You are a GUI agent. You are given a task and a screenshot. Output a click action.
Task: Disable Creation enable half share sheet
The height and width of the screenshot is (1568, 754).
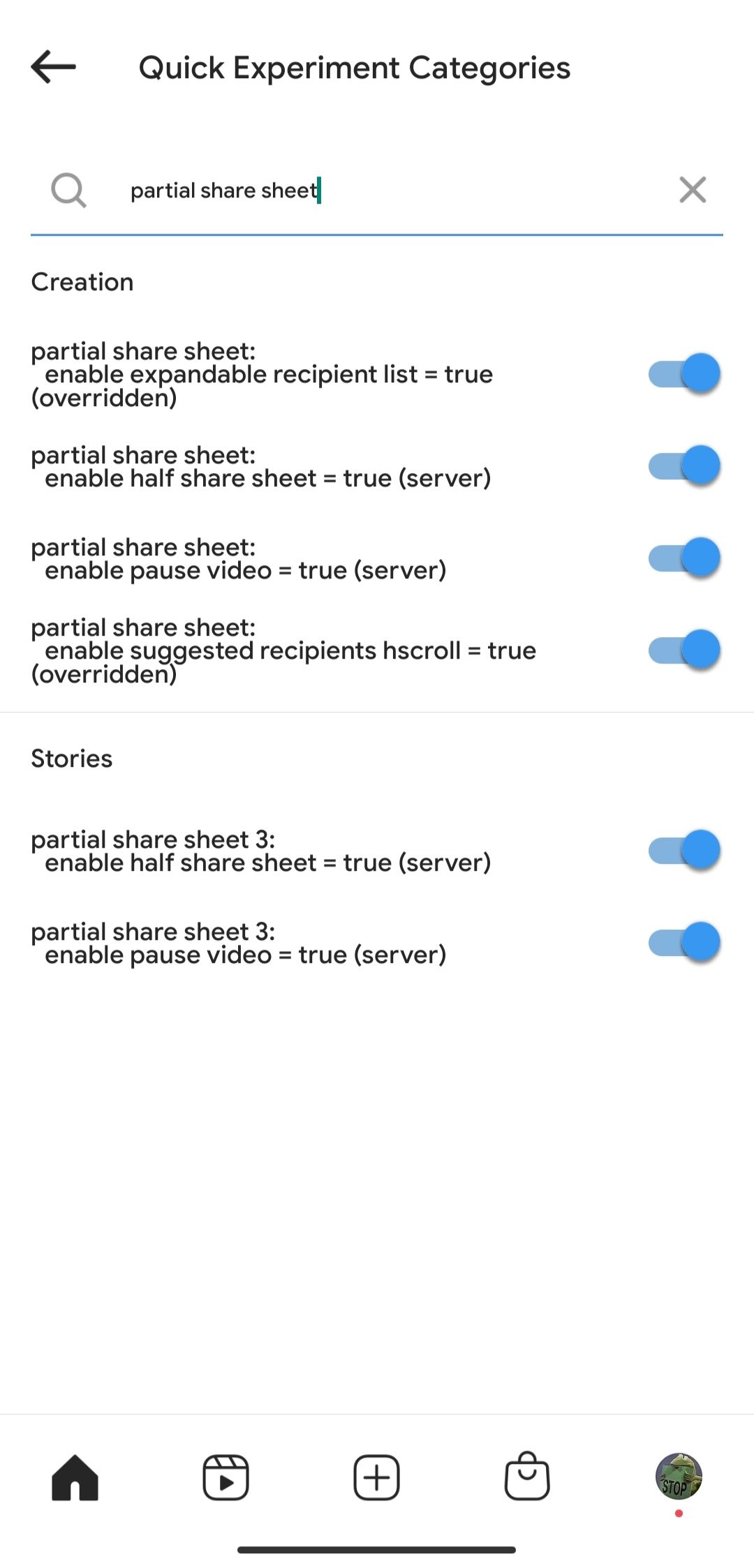(x=683, y=466)
